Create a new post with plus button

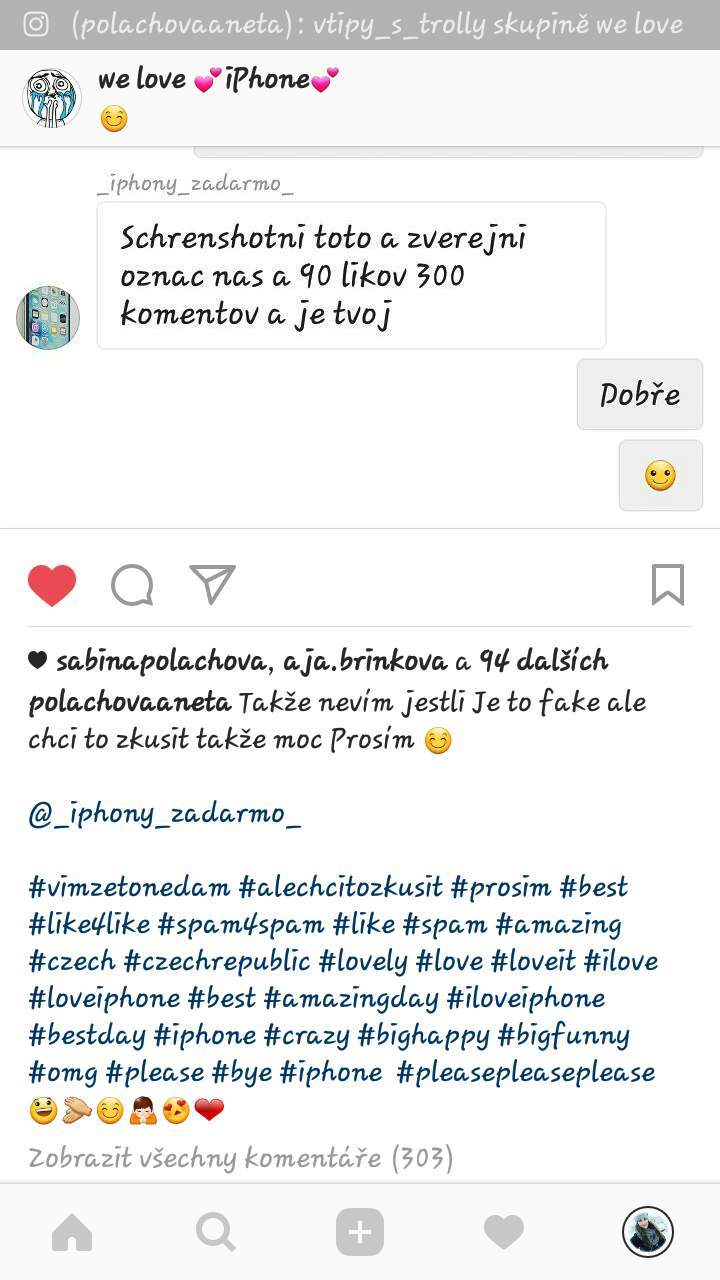coord(360,1232)
